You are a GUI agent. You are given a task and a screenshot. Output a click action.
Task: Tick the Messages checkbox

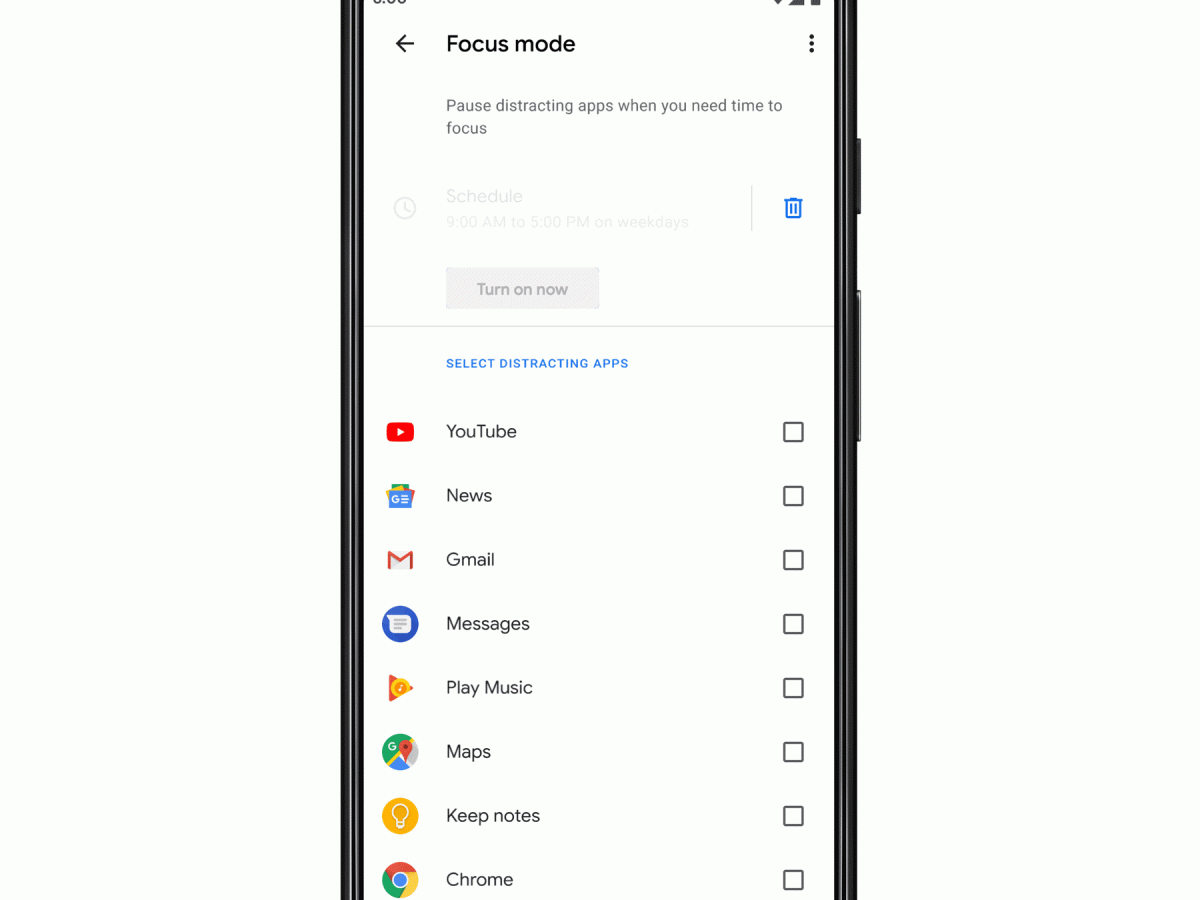[x=793, y=624]
